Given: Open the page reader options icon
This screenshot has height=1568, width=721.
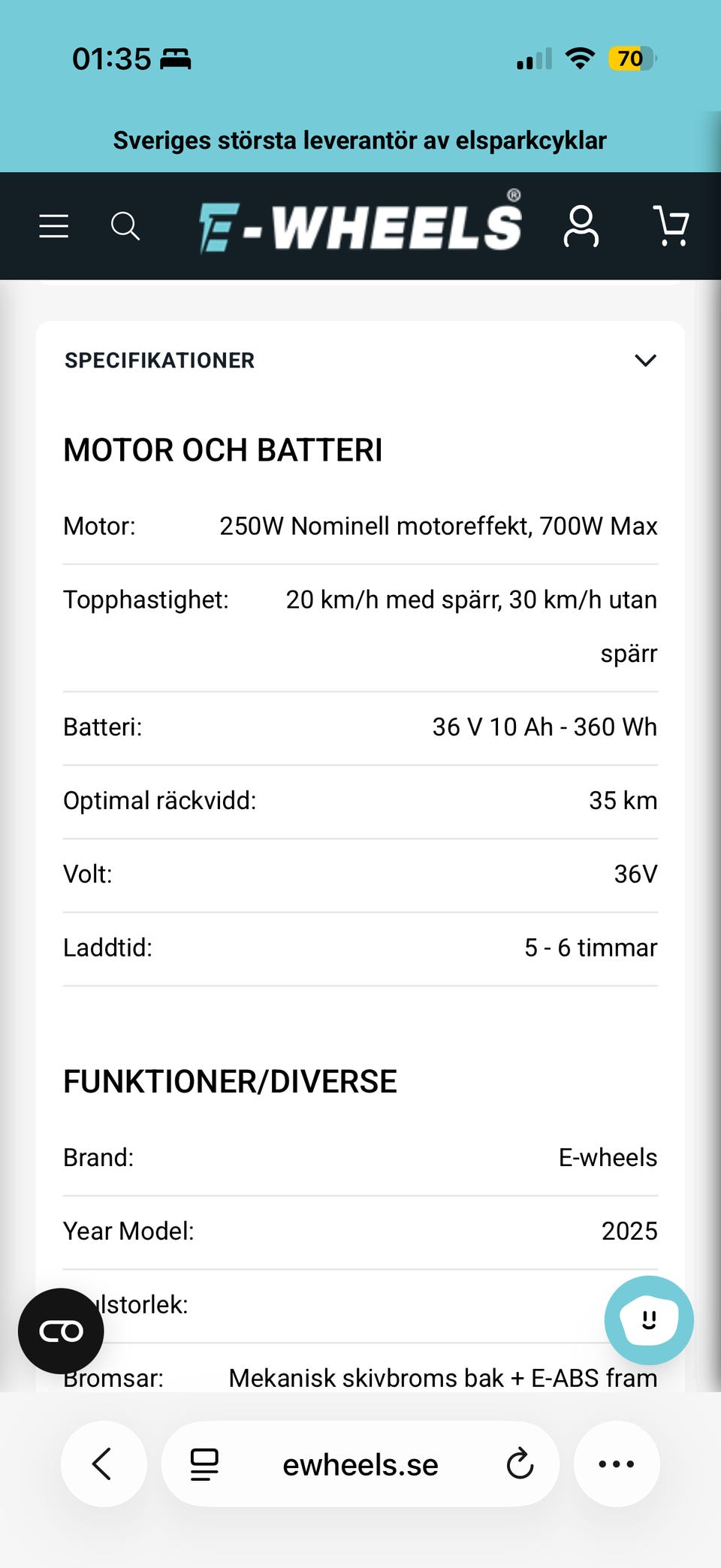Looking at the screenshot, I should tap(204, 1464).
